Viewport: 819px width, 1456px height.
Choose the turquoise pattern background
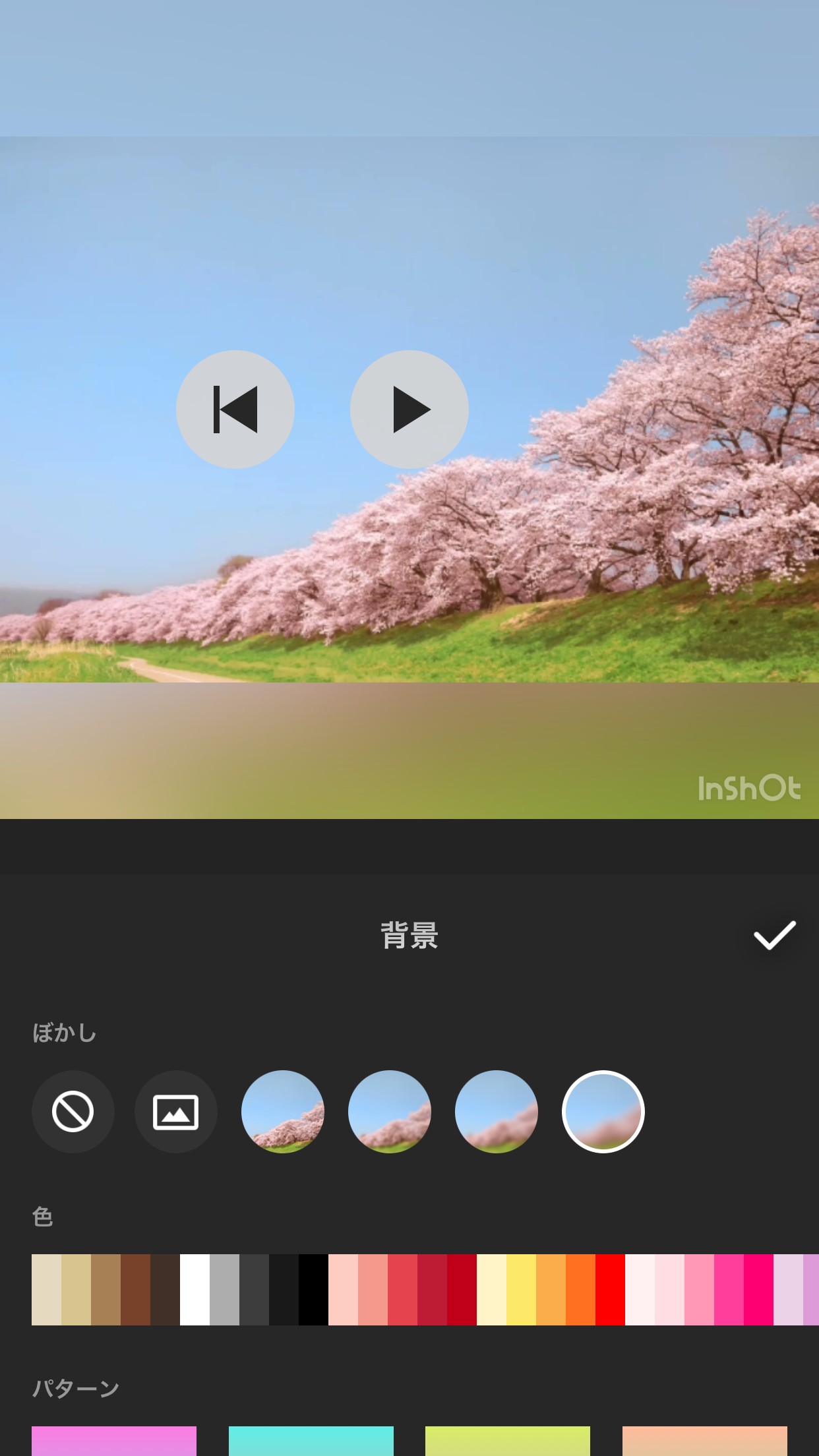point(311,1441)
